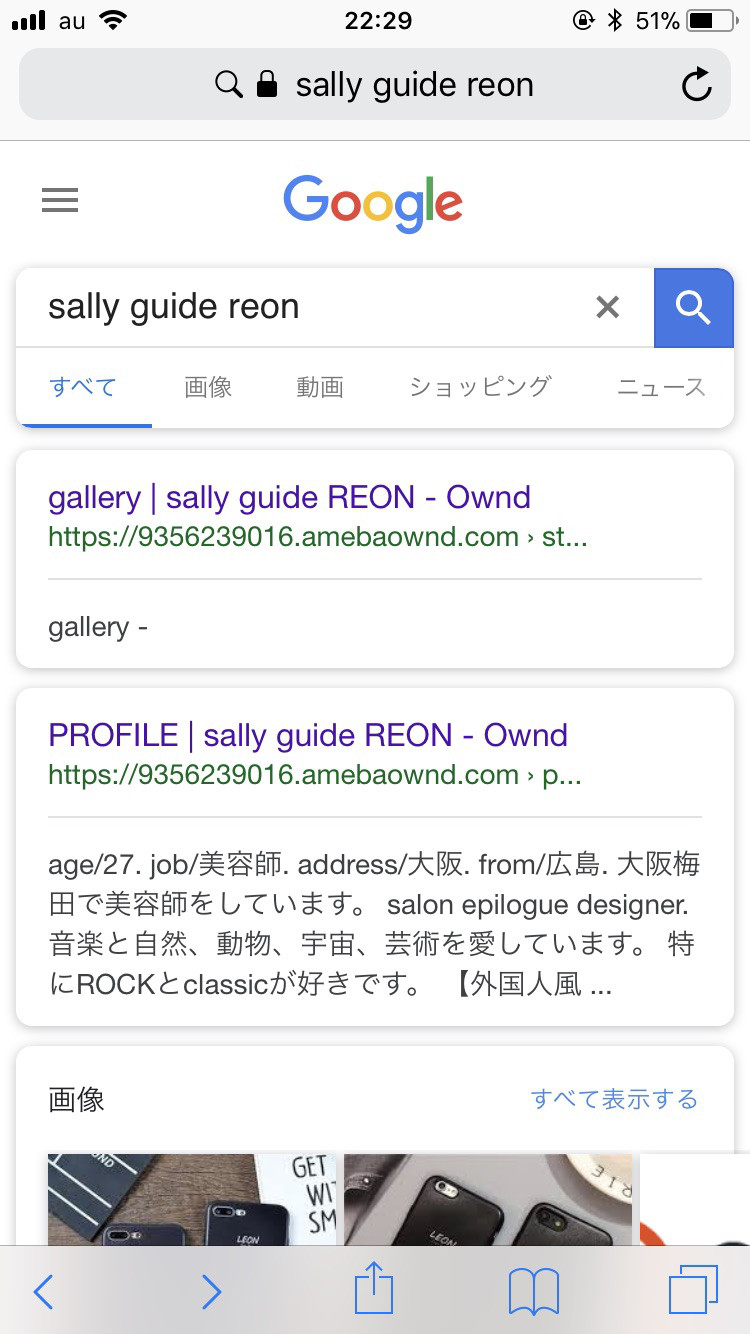Open Safari bookmarks
750x1334 pixels.
tap(533, 1293)
